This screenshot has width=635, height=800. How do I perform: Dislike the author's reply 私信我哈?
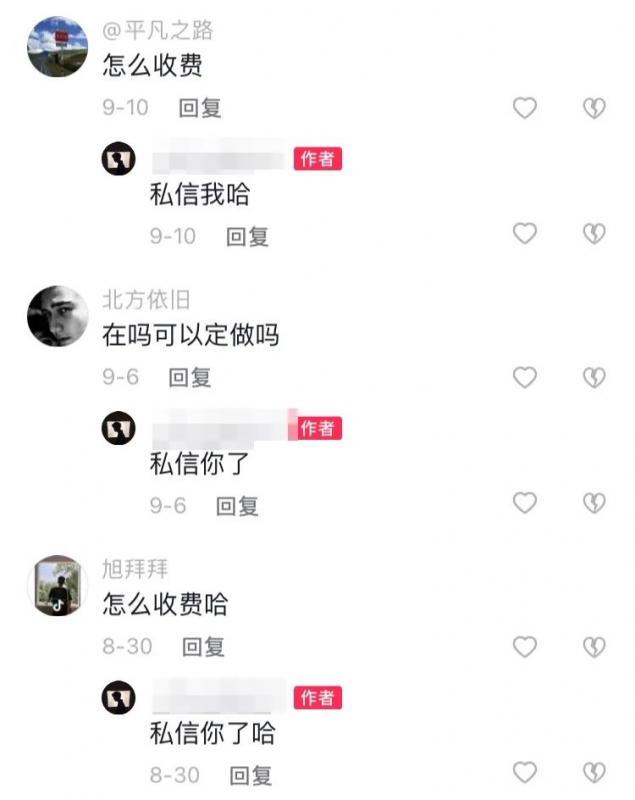click(594, 234)
